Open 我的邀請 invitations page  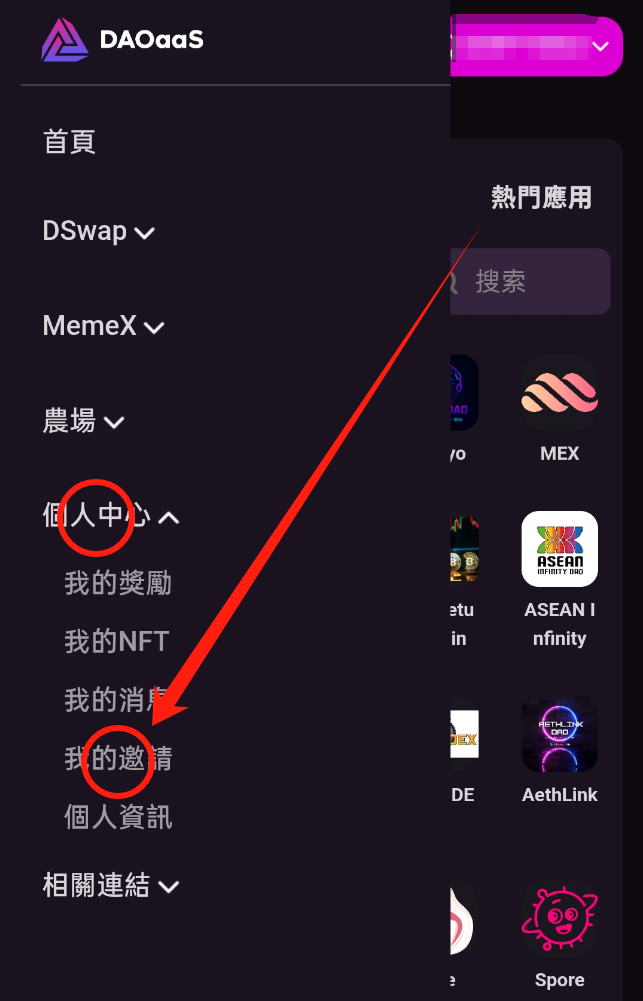[x=118, y=759]
